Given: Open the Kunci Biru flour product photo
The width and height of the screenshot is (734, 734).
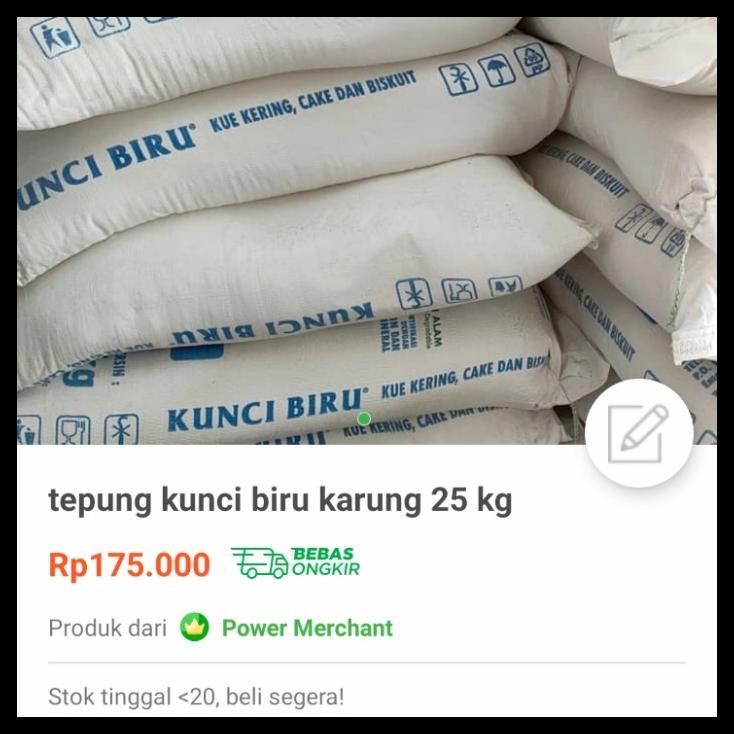Looking at the screenshot, I should click(367, 231).
